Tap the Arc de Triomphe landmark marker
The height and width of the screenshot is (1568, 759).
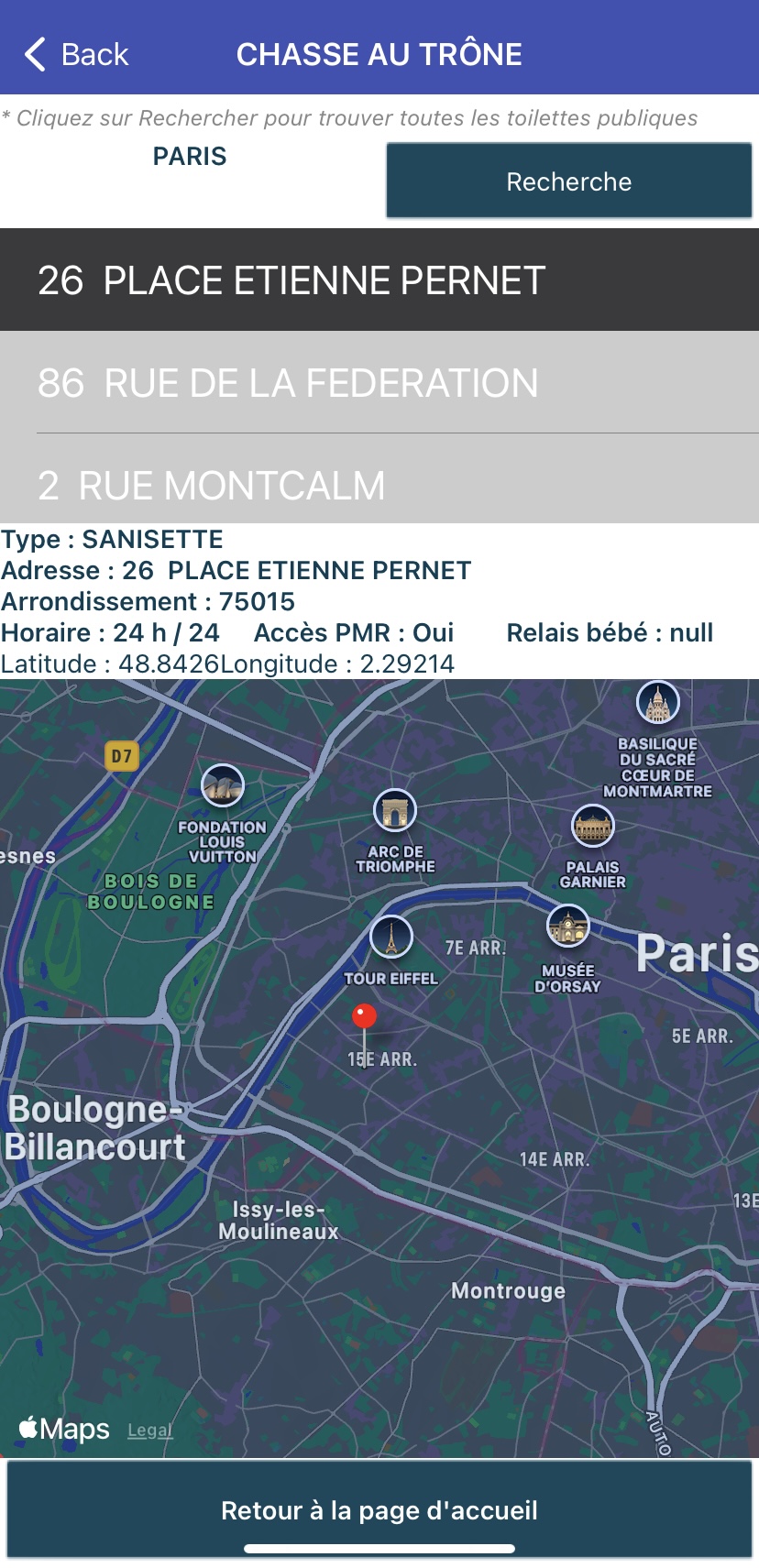pos(395,810)
